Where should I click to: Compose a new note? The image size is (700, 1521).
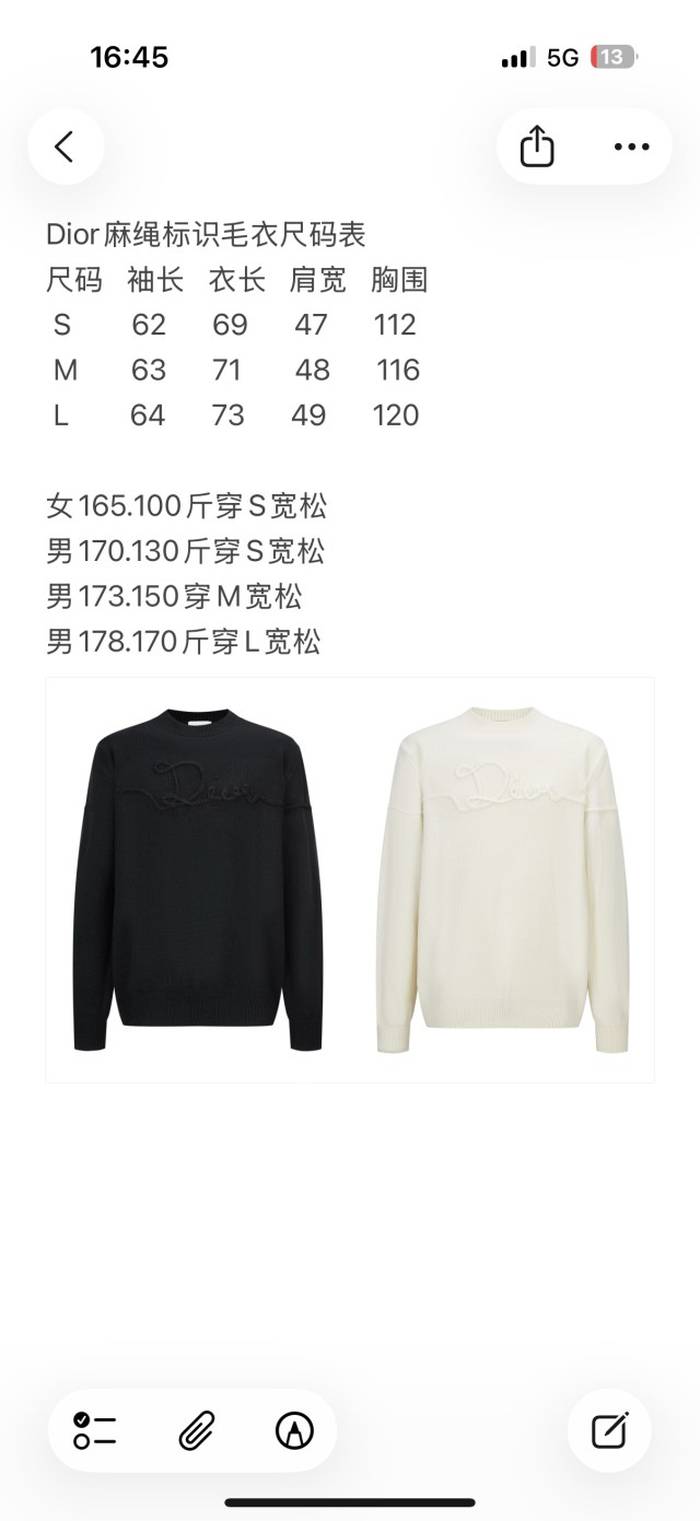[x=609, y=1430]
